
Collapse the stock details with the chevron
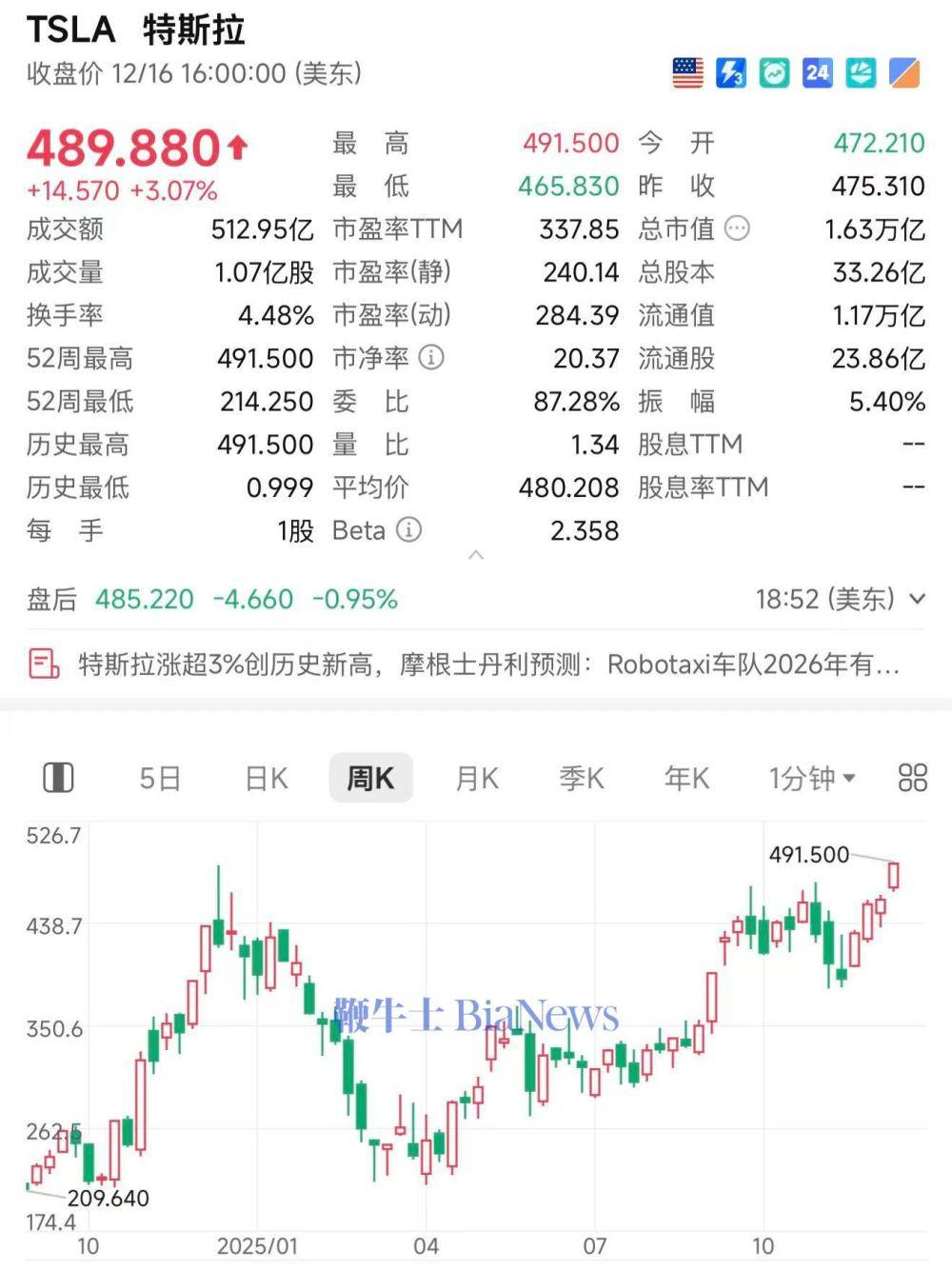click(476, 555)
